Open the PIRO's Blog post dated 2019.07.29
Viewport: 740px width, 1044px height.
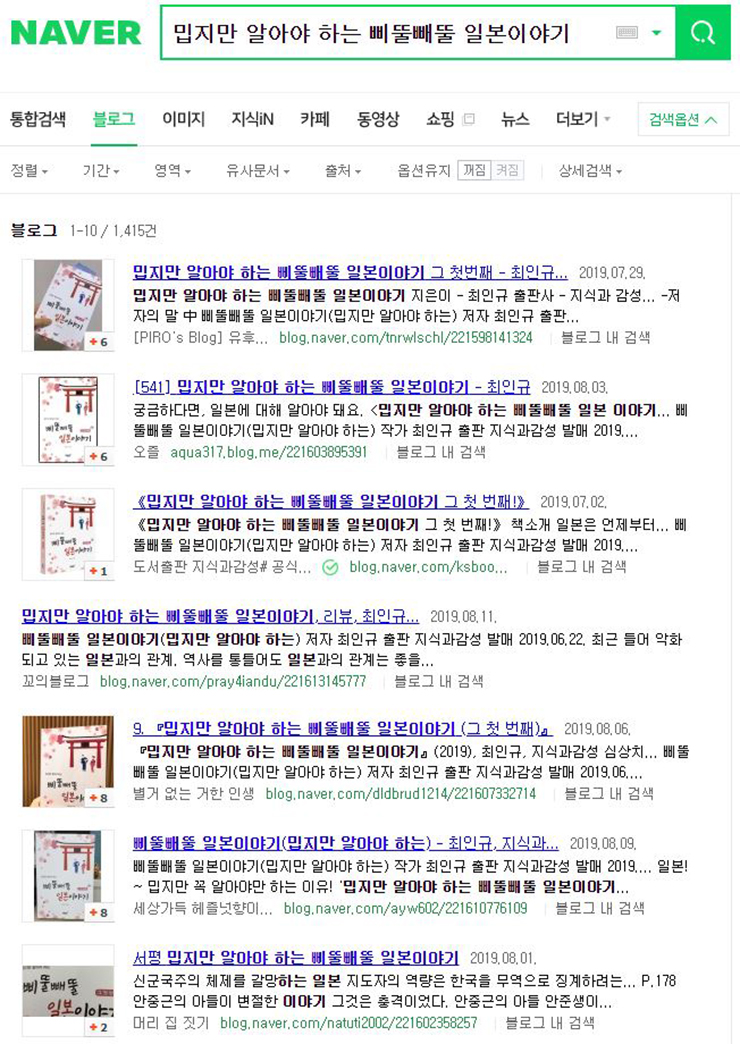tap(350, 273)
